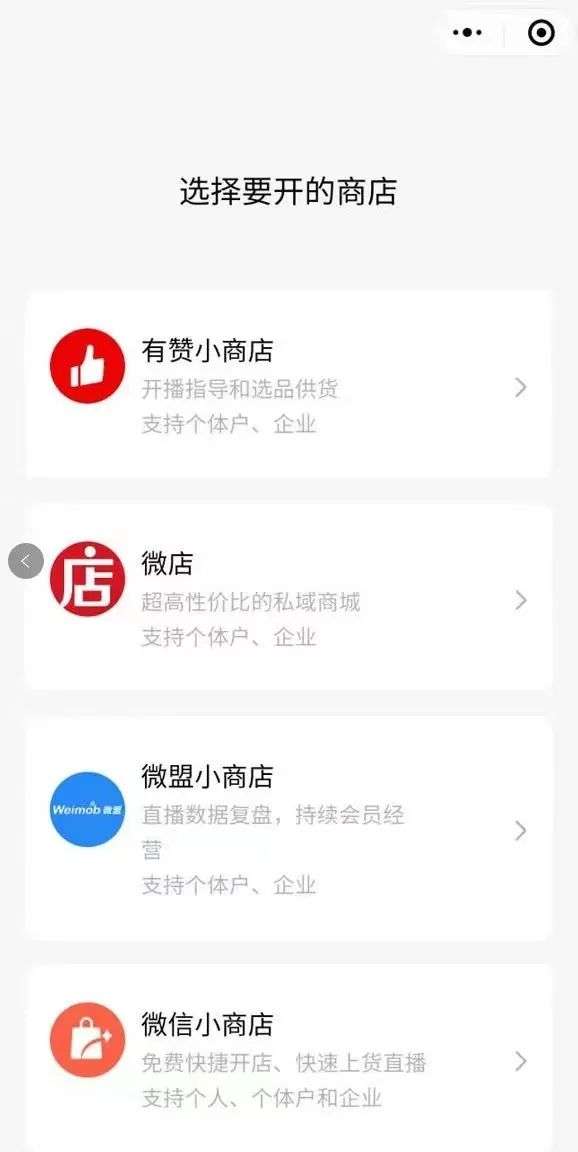Pick the 微信小商店 store option

pyautogui.click(x=289, y=1058)
